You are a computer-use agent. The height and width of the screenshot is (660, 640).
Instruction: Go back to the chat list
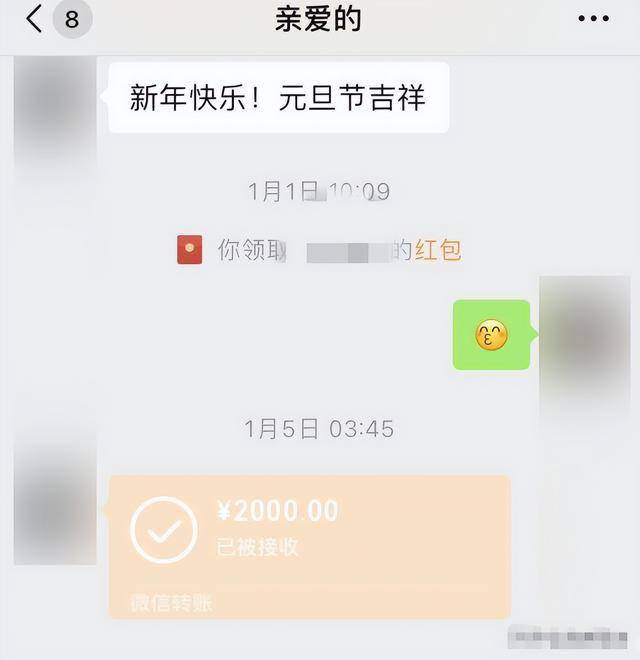click(35, 19)
